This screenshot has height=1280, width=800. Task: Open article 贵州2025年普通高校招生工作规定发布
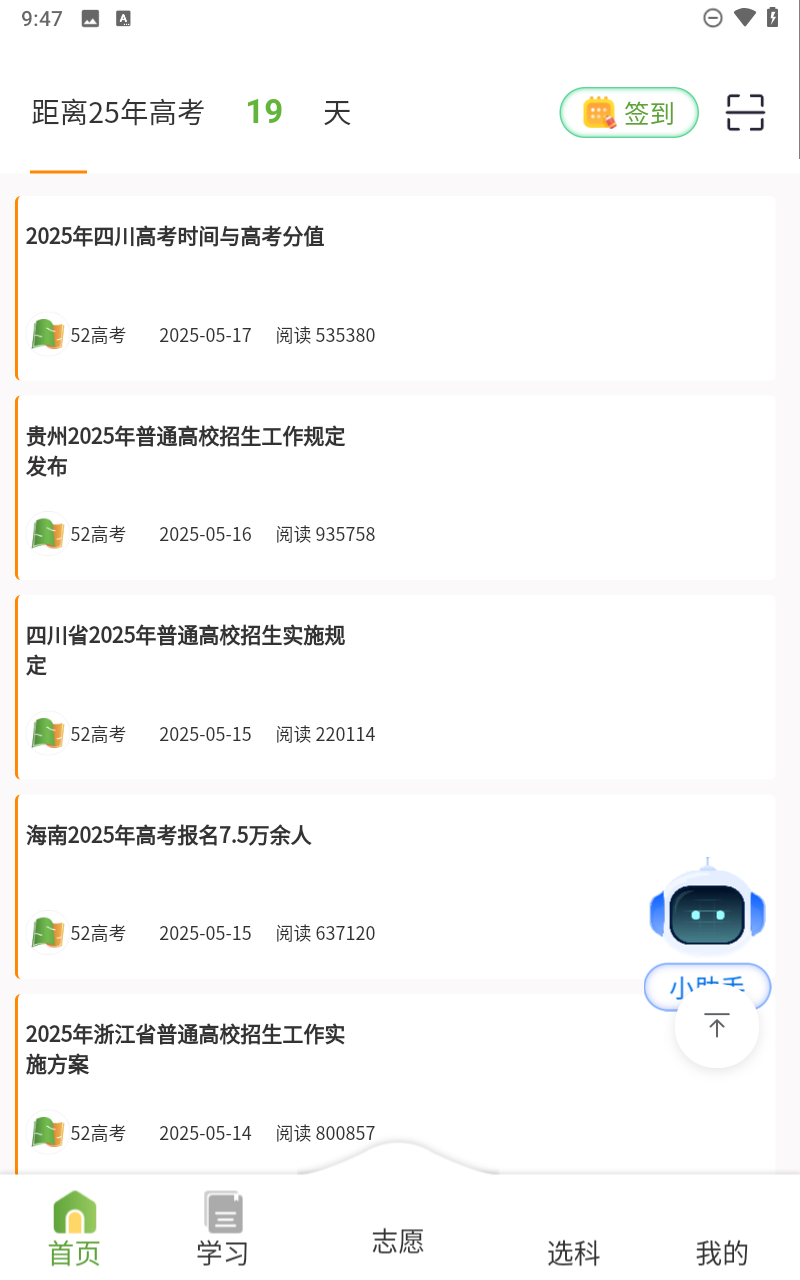396,488
